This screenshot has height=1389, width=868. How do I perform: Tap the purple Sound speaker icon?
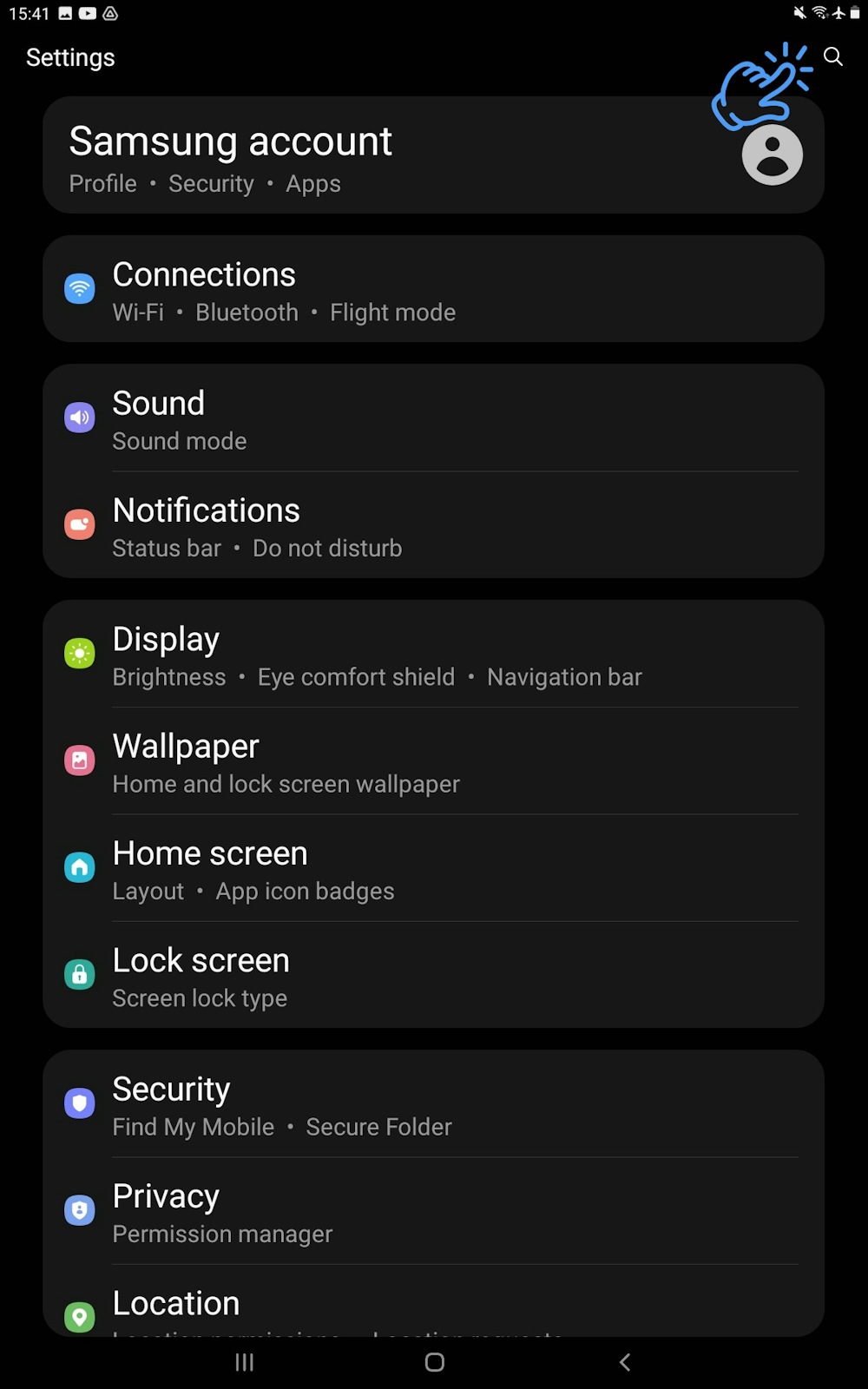79,418
